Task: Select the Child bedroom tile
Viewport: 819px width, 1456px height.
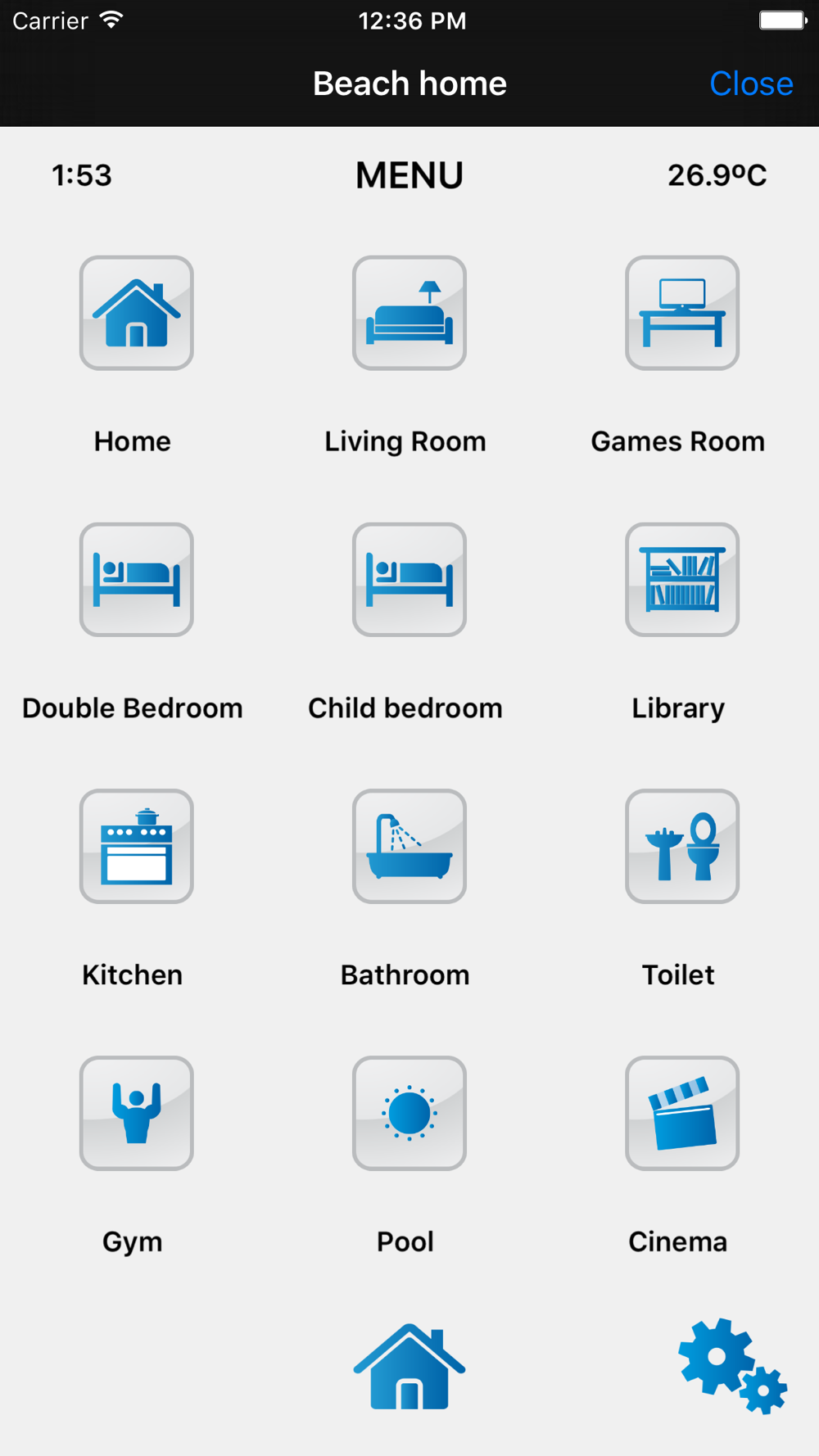Action: [x=409, y=580]
